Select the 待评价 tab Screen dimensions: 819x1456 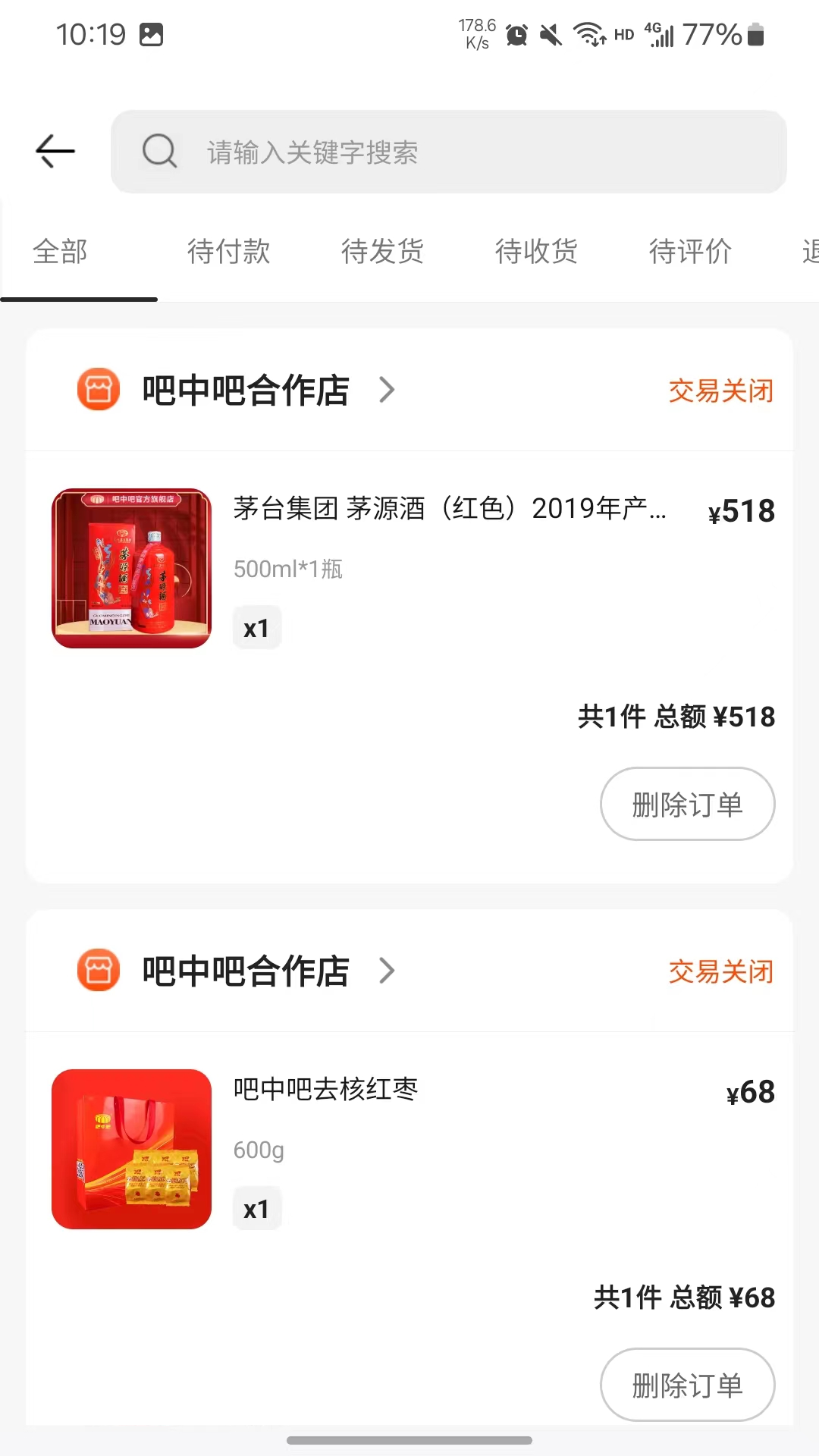click(690, 251)
